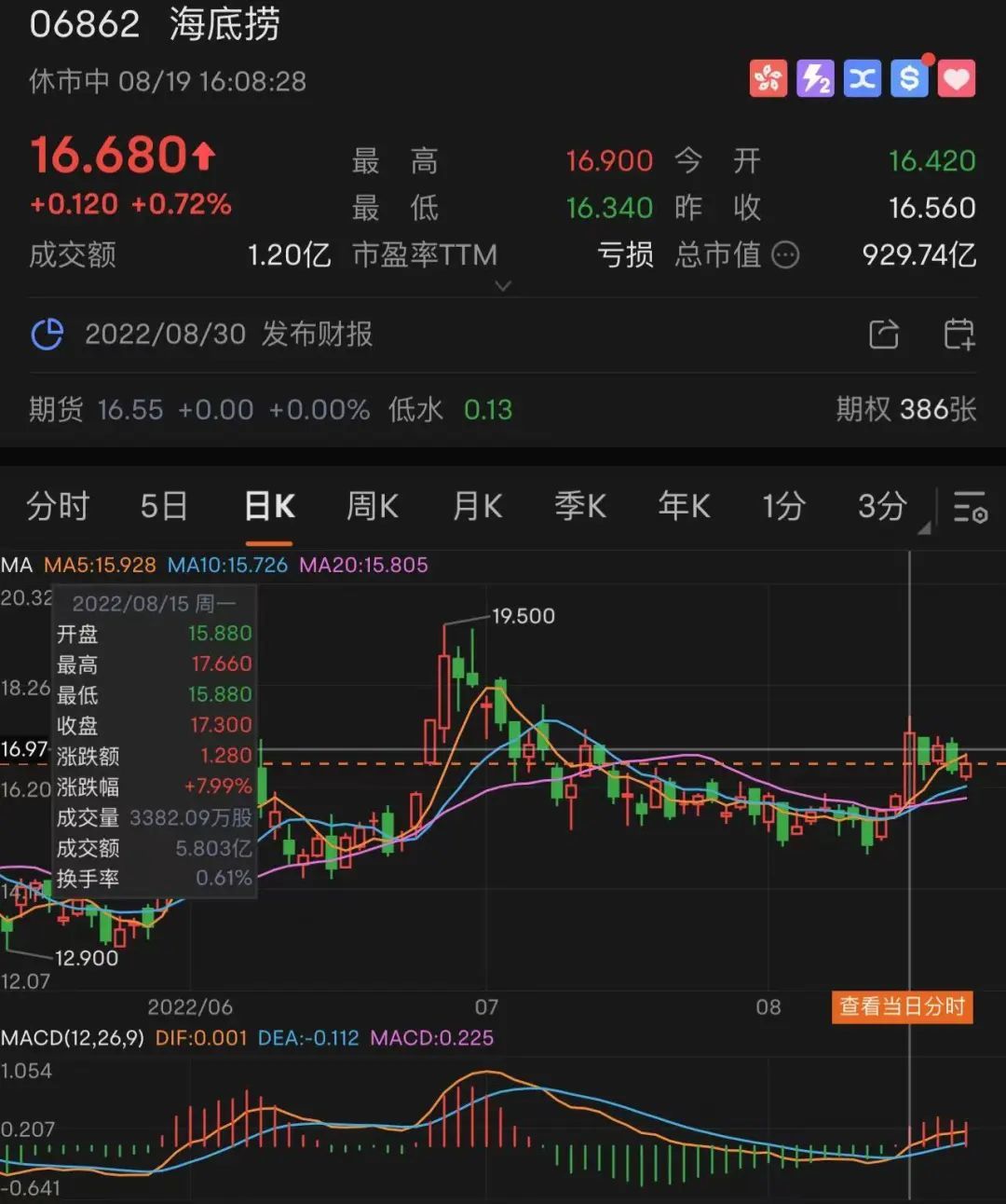Open the 2022/08/30 发布财报 row
Screen dimensions: 1006x1204
tap(228, 334)
